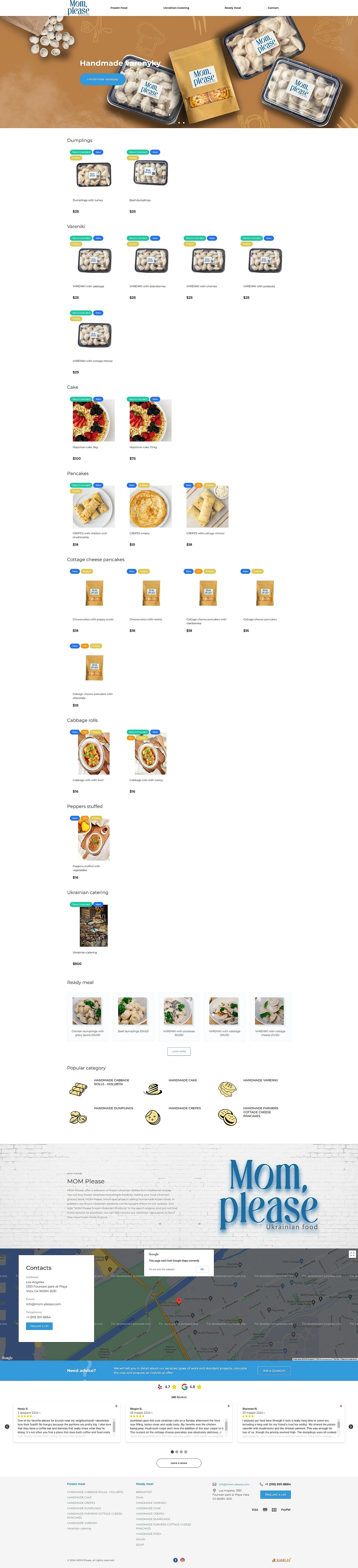View VARENIKI with cherries product card
Viewport: 358px width, 1568px height.
pos(207,261)
